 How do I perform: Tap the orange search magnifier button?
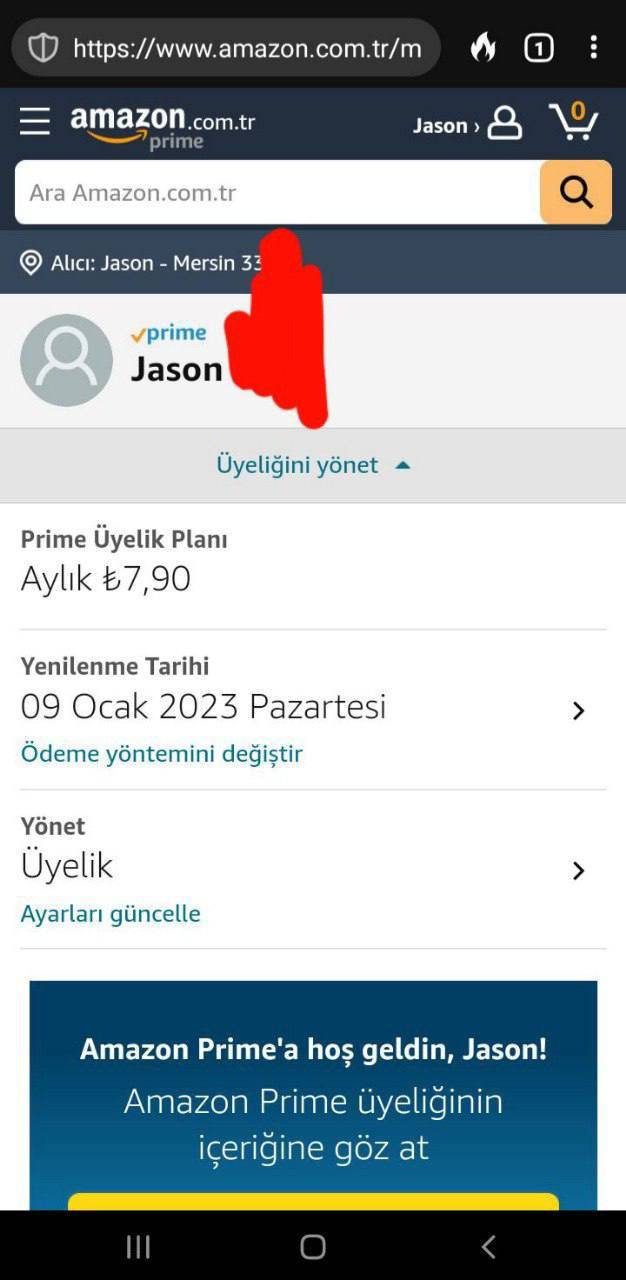point(575,192)
